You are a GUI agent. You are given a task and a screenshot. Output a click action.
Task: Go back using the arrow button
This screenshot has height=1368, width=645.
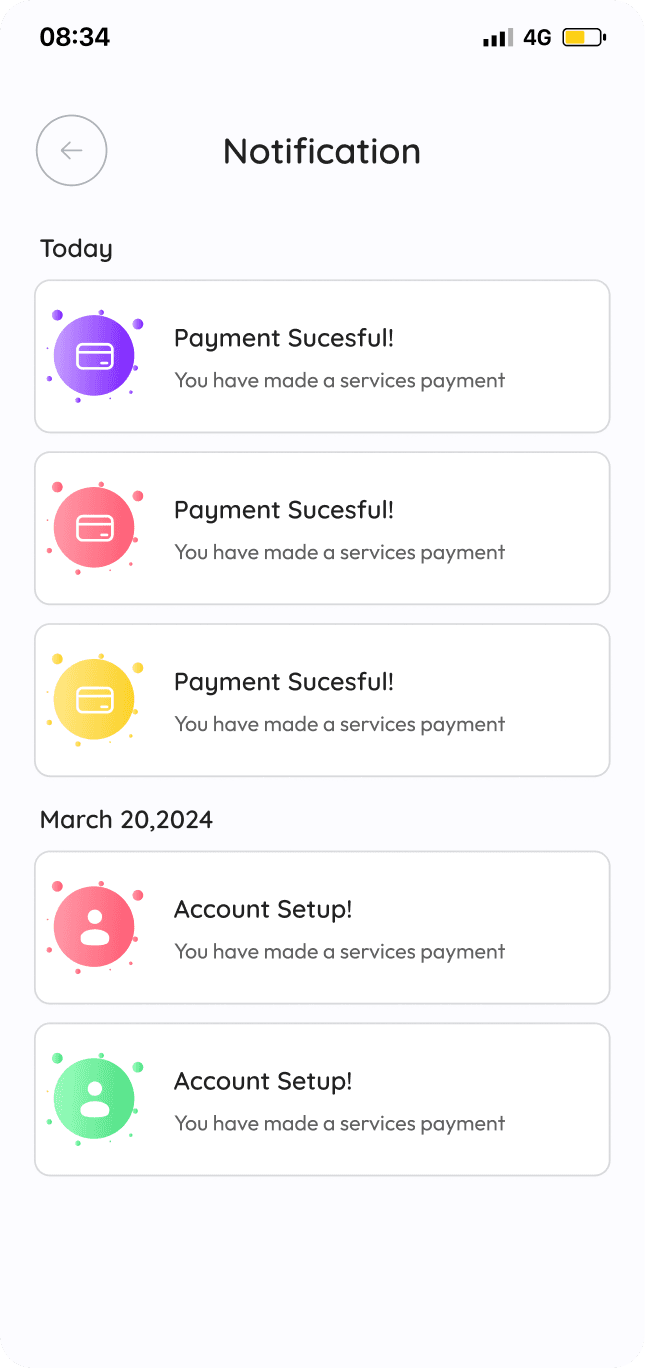[71, 151]
